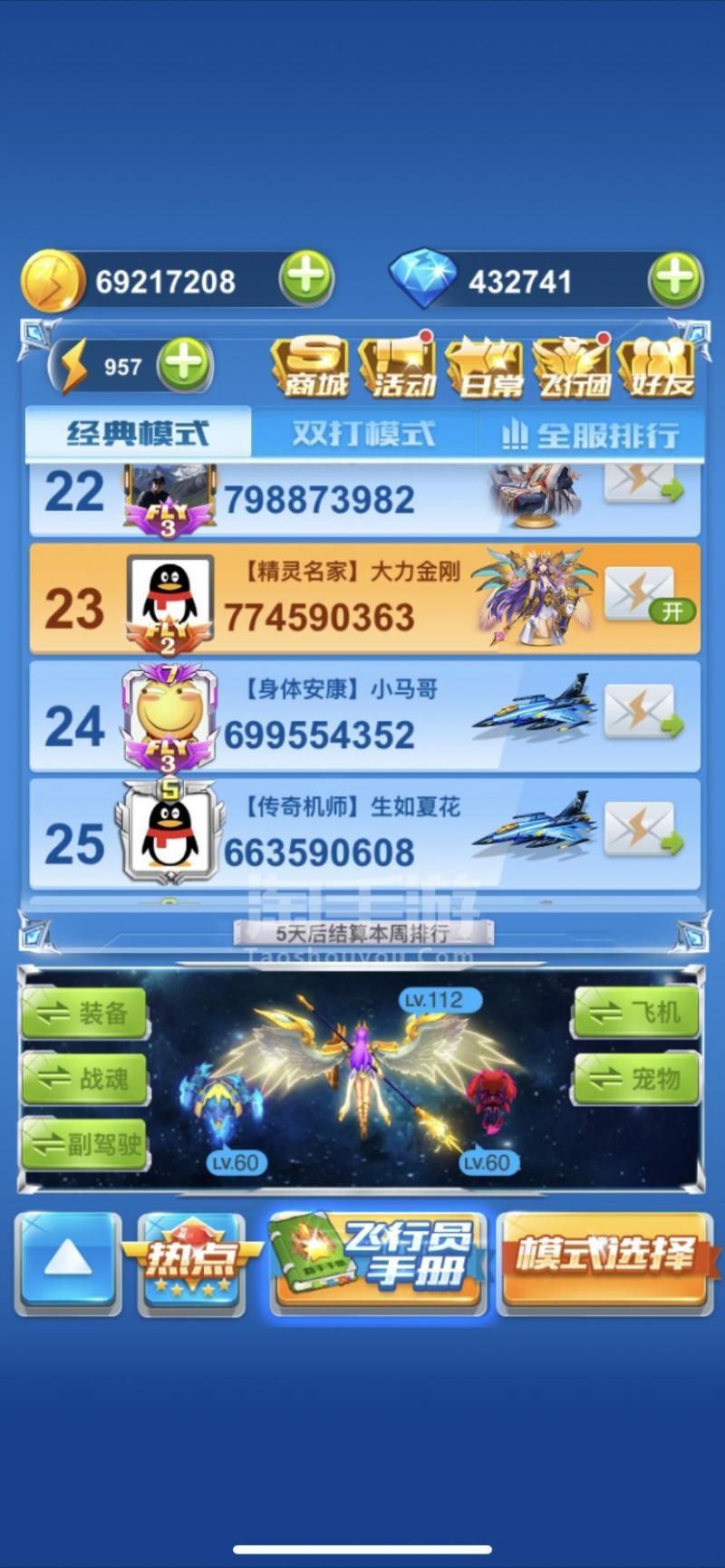
Task: Open the 飞行团 flight team
Action: (573, 368)
